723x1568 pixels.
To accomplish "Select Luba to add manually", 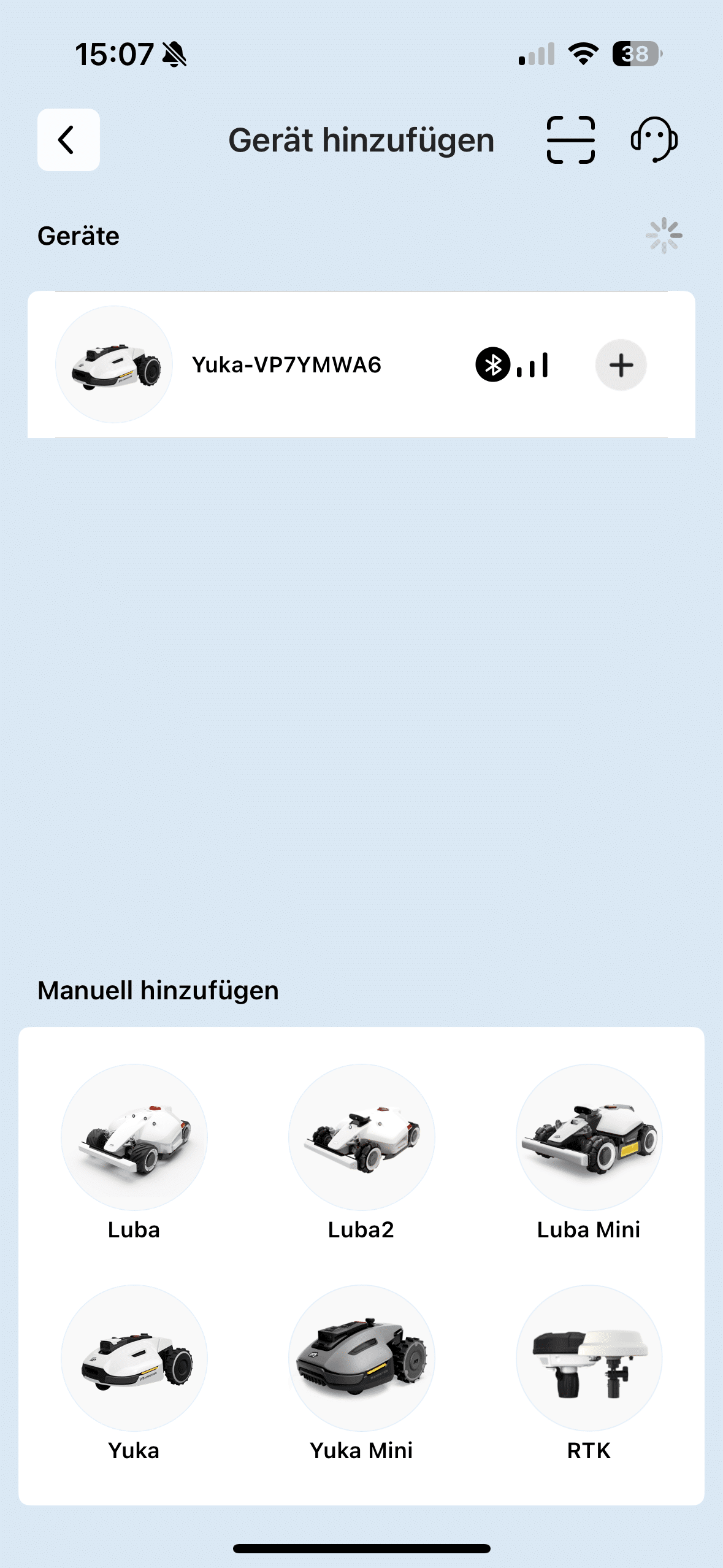I will tap(134, 1152).
